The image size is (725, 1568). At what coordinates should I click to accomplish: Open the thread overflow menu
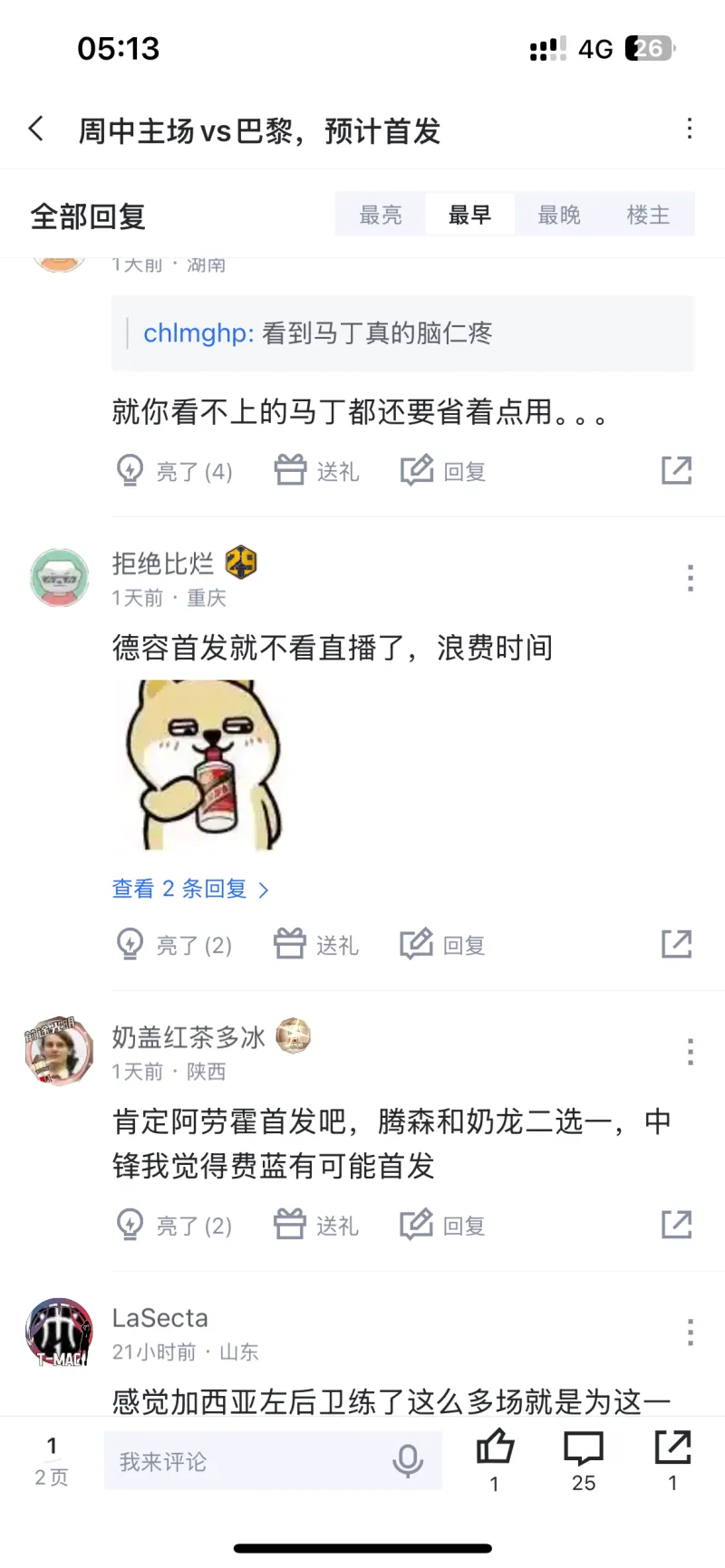point(690,129)
